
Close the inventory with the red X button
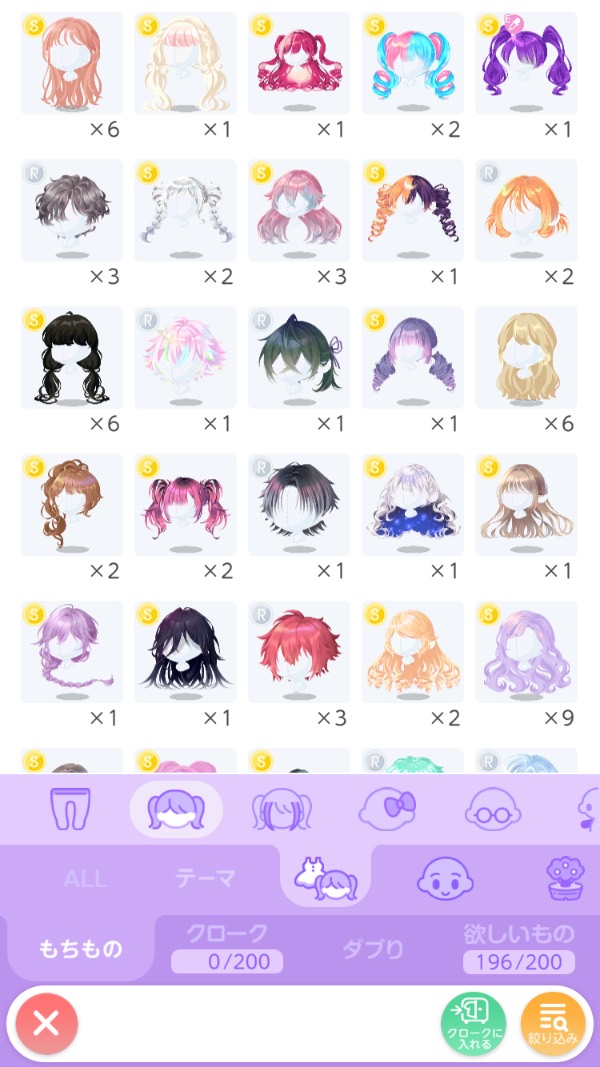pos(46,1023)
